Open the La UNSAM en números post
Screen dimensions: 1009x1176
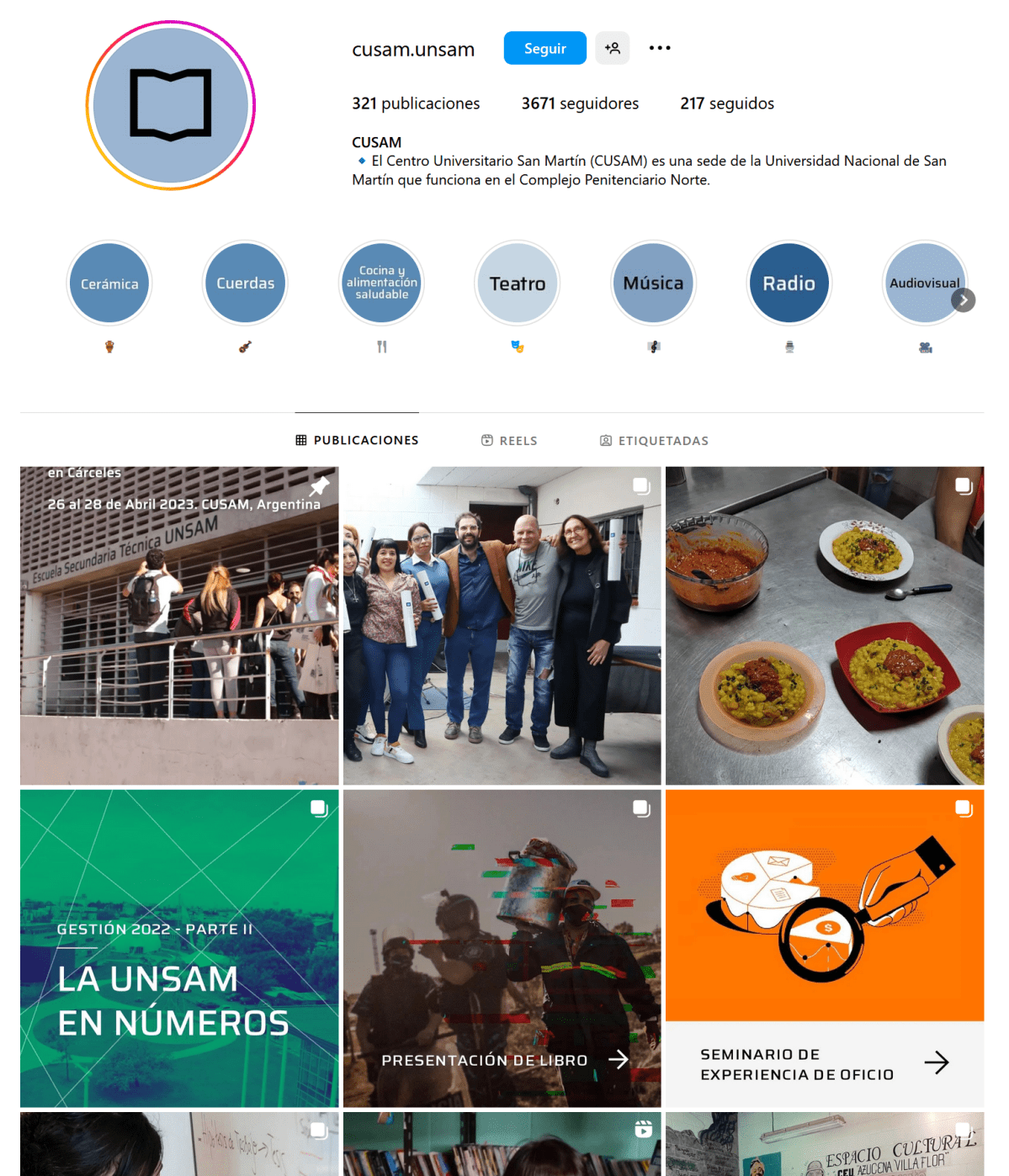(x=179, y=948)
